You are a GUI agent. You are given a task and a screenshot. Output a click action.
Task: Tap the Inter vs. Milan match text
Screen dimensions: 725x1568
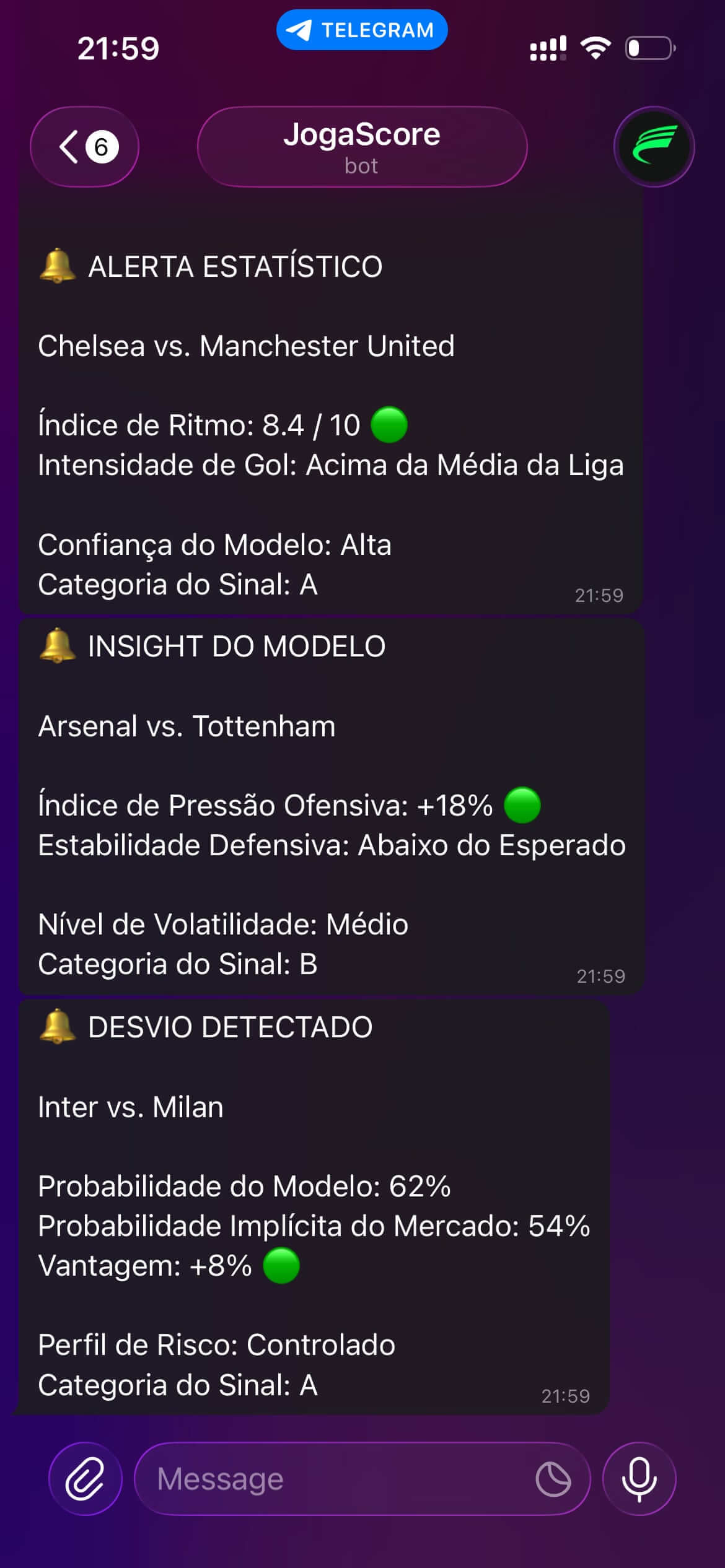point(130,1106)
